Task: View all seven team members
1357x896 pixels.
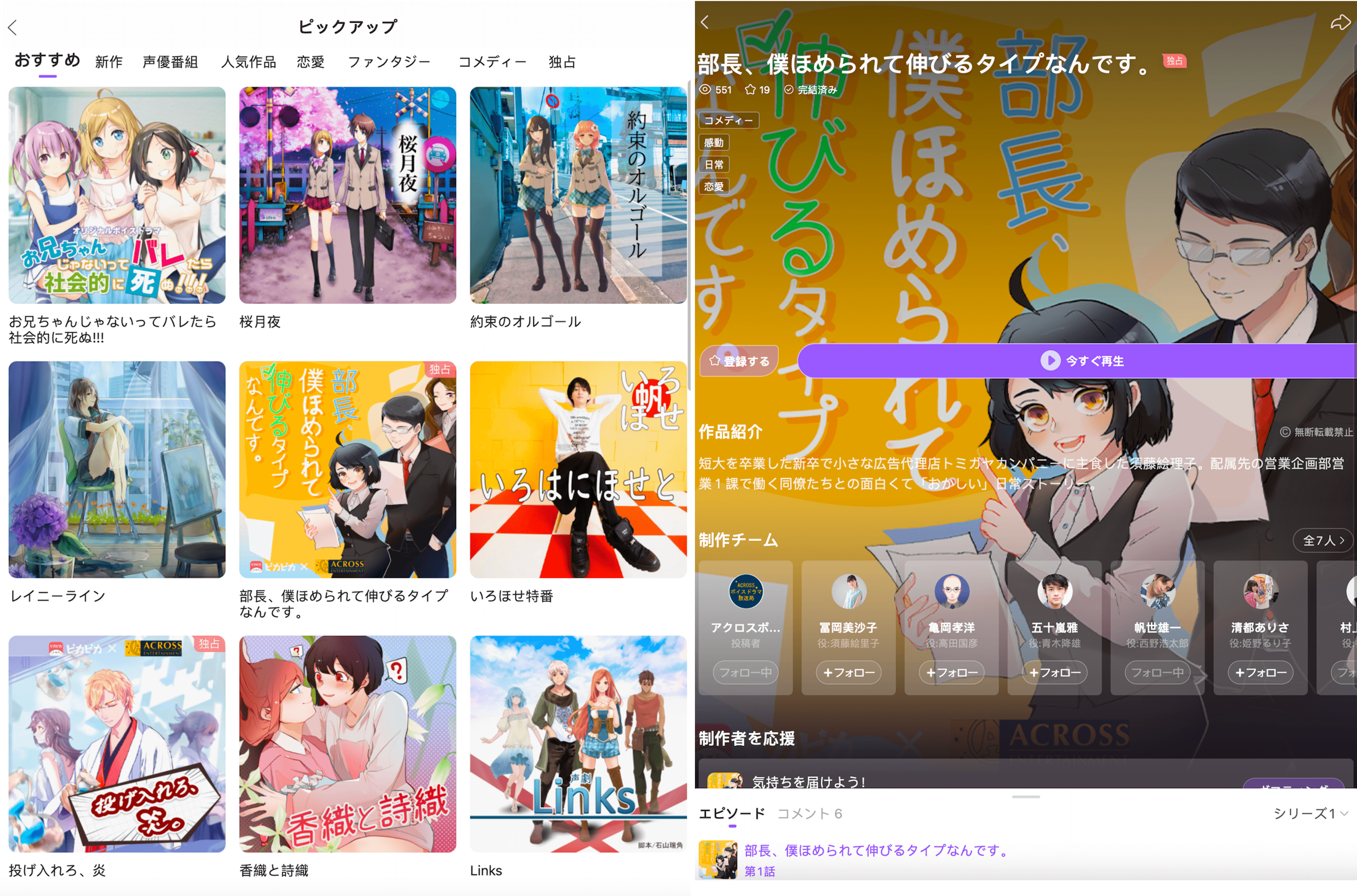Action: click(x=1322, y=540)
